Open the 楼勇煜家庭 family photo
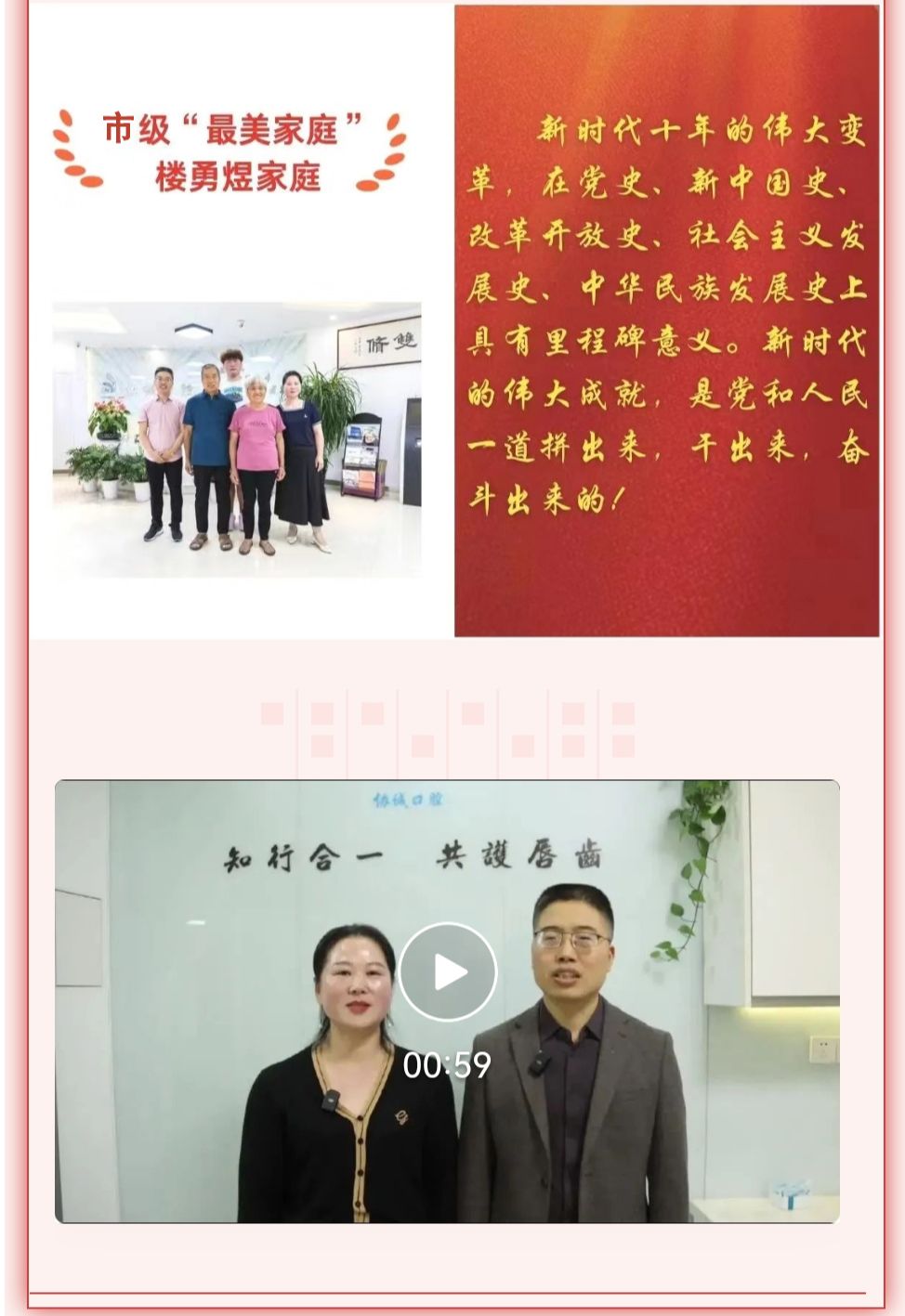Viewport: 905px width, 1316px height. [237, 440]
